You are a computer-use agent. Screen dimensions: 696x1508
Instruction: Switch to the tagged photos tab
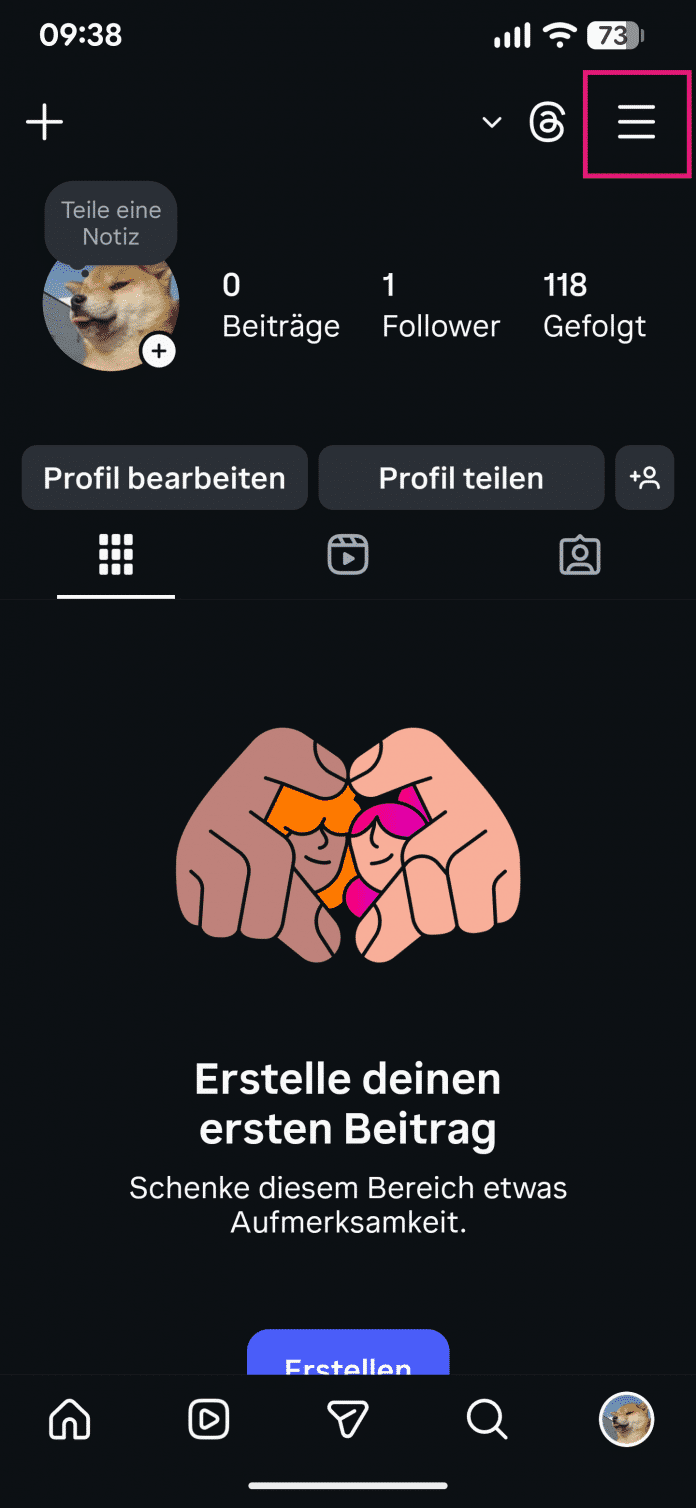point(580,555)
